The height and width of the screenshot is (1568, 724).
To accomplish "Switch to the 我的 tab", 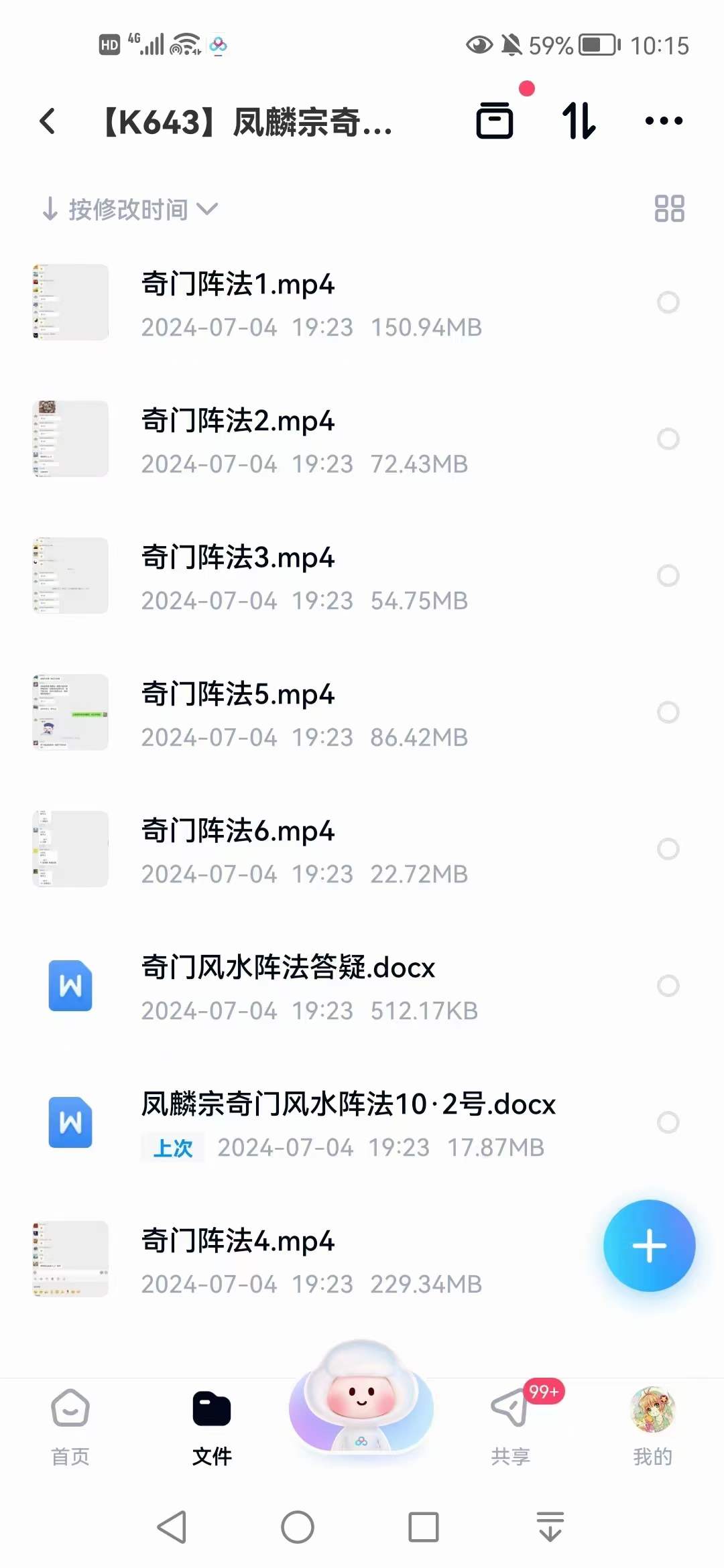I will (x=652, y=1426).
